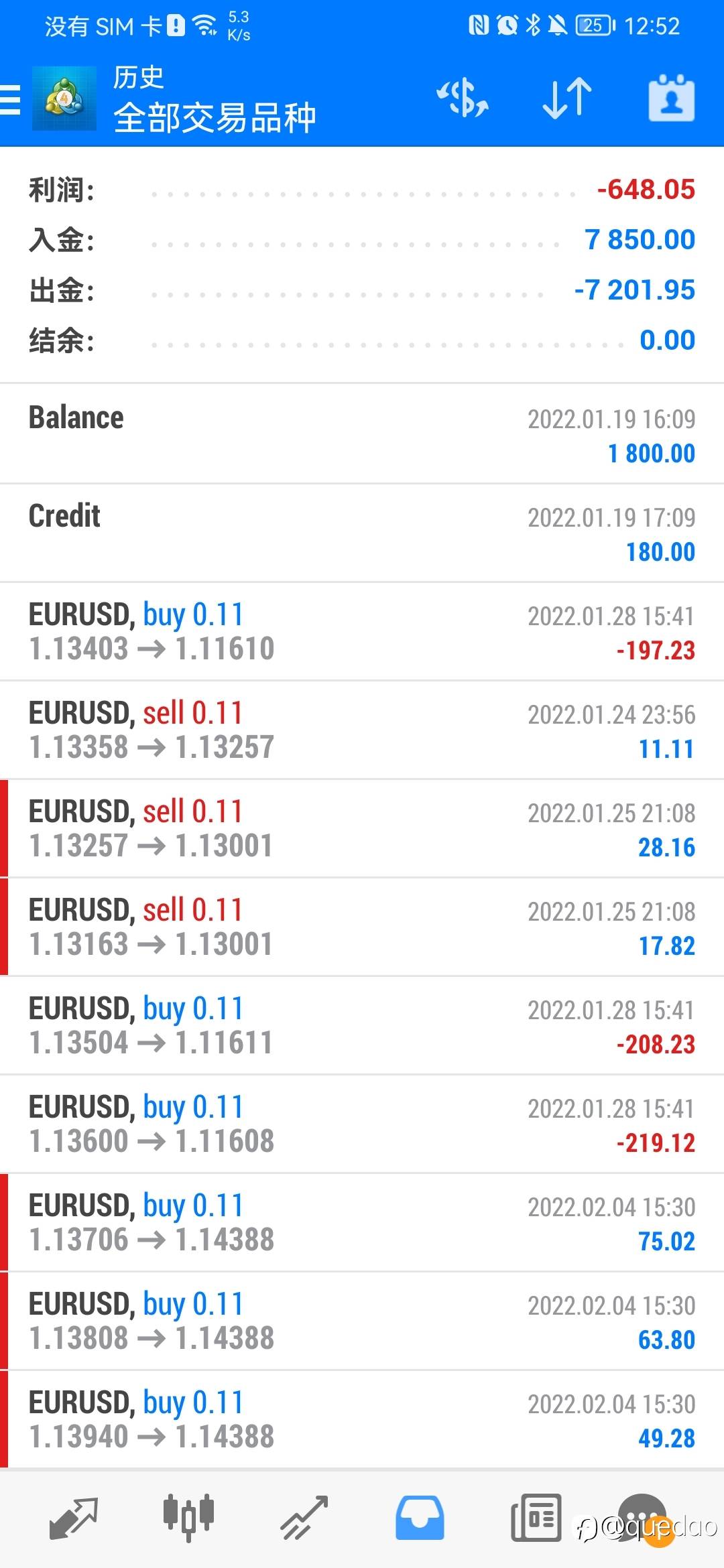The image size is (724, 1568).
Task: View the EURUSD sell trade with 17.82 profit
Action: tap(362, 927)
